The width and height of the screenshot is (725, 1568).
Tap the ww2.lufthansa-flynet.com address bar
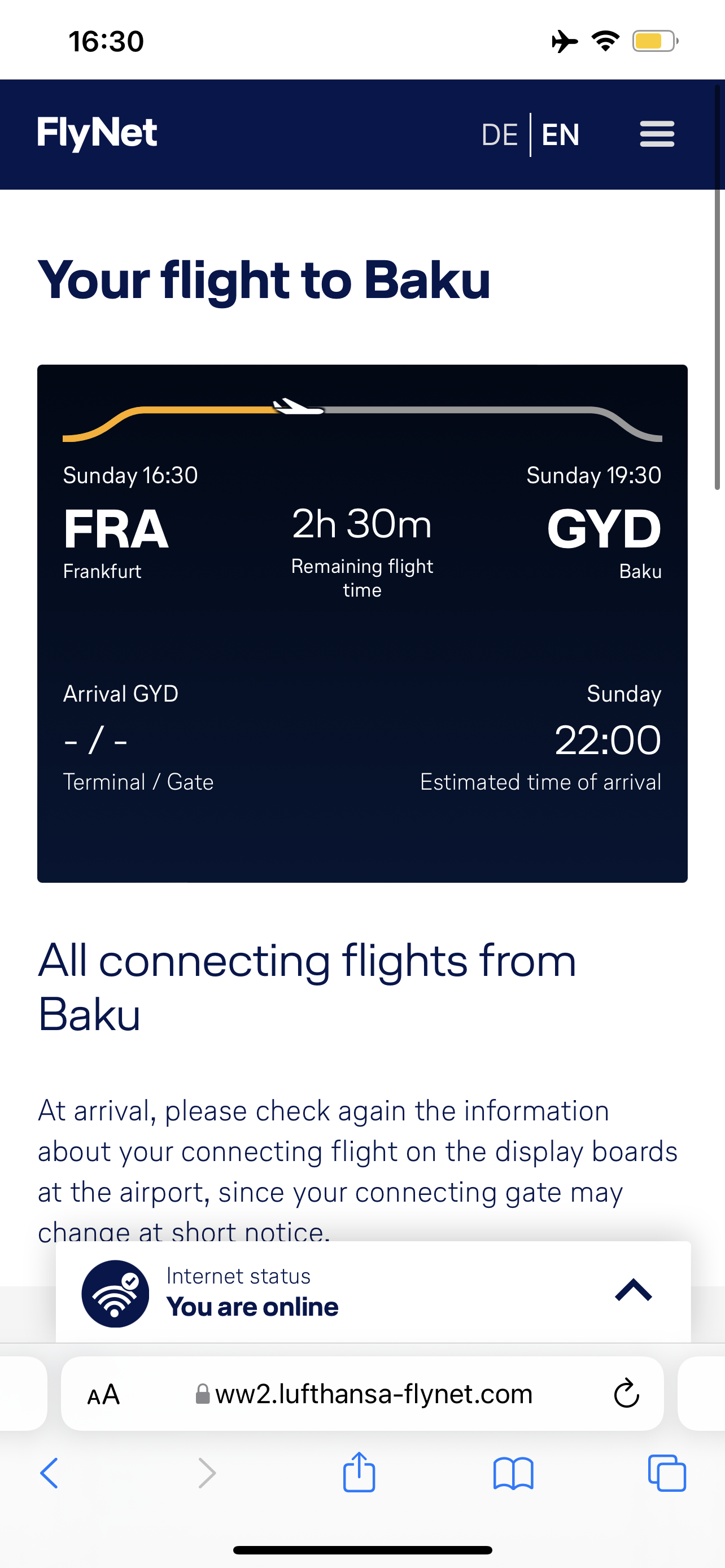(373, 1394)
